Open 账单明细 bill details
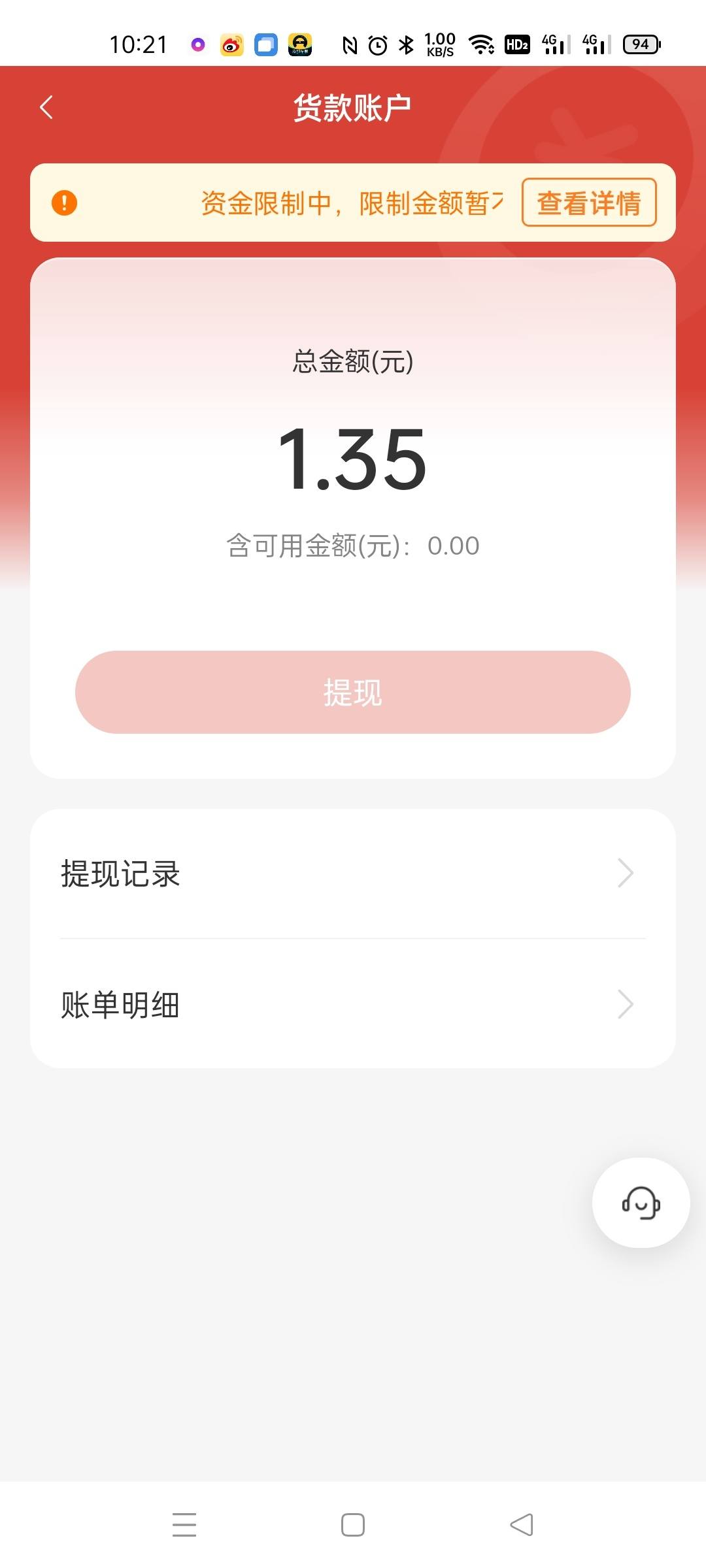Screen dimensions: 706x1568 coord(353,1004)
